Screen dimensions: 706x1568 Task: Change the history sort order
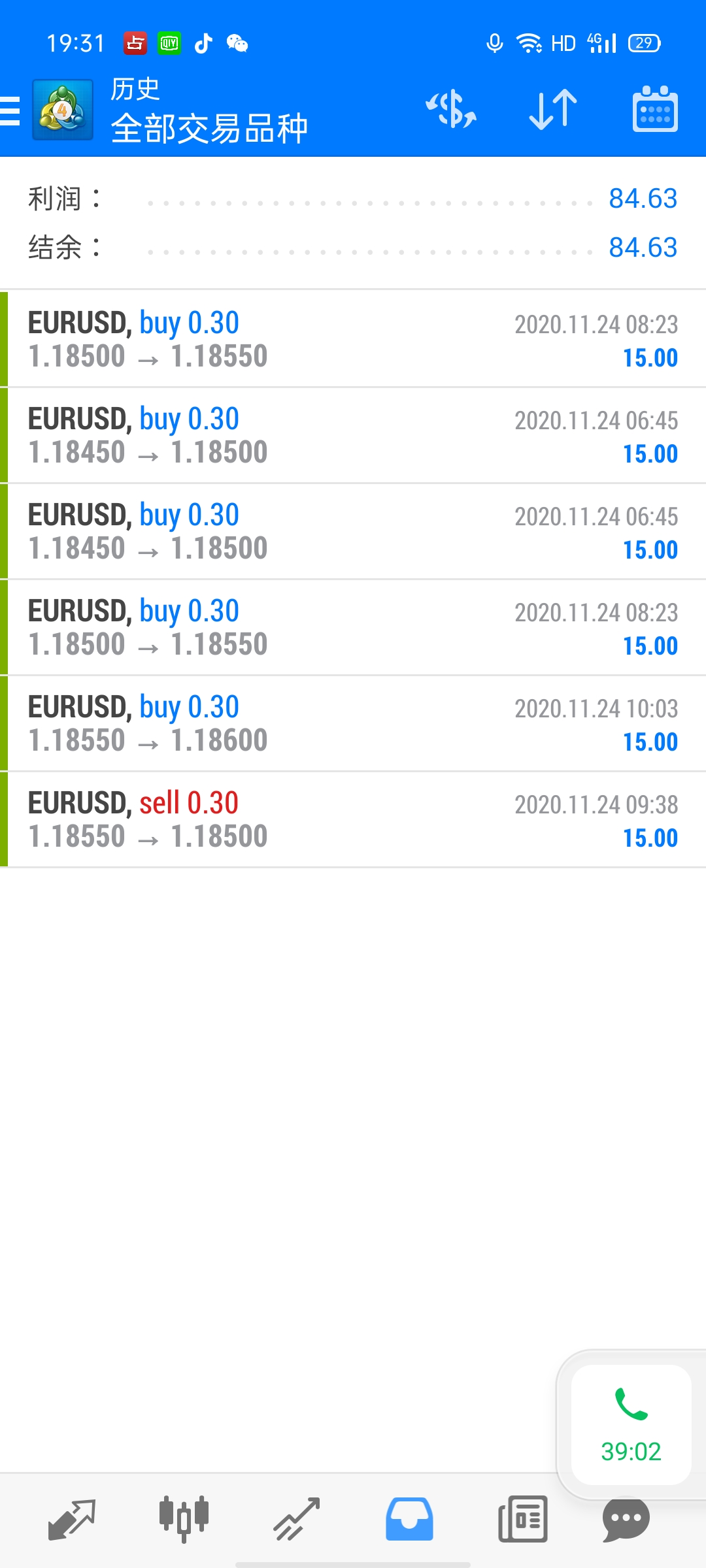[x=553, y=109]
